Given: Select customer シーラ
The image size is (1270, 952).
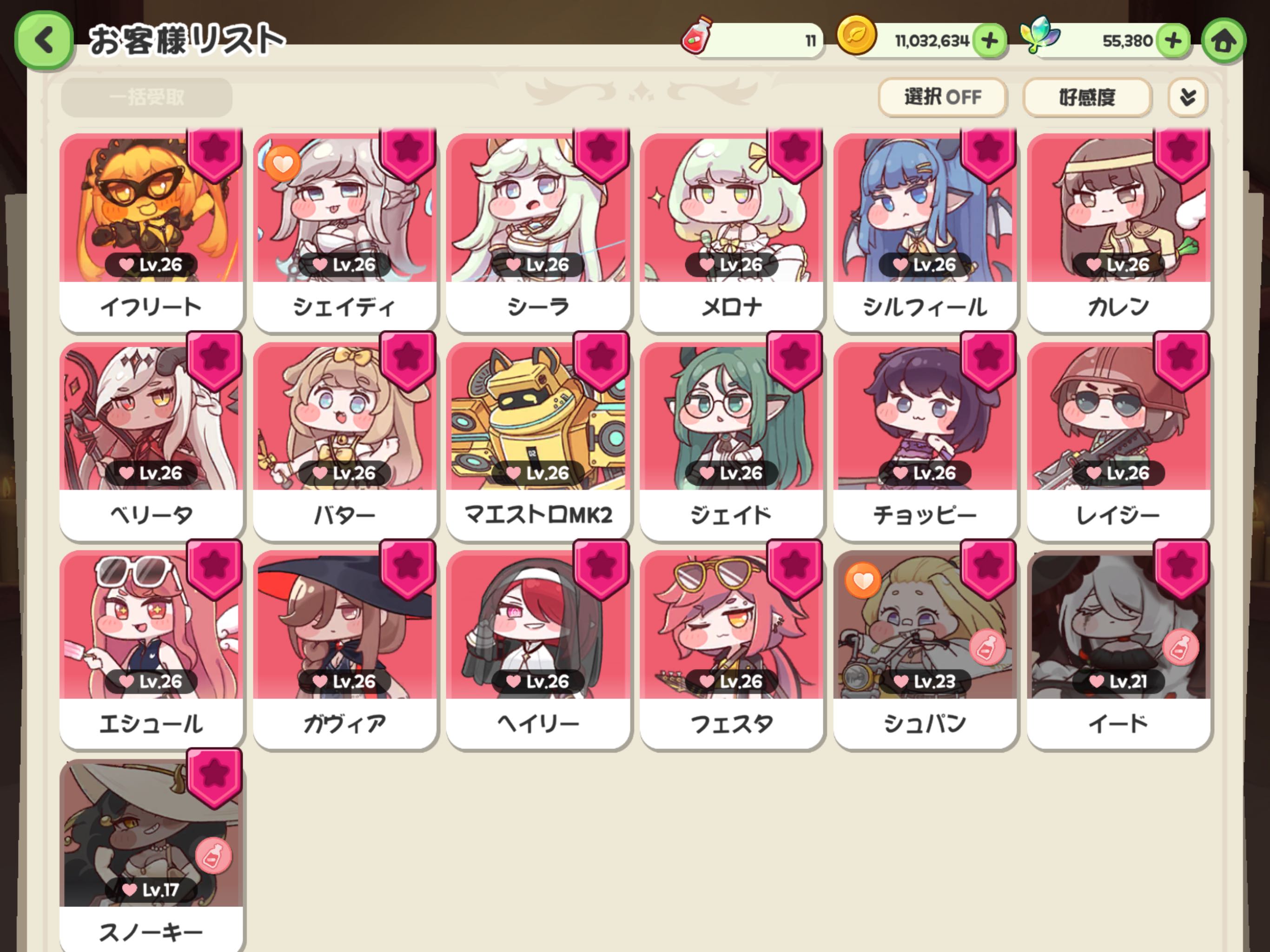Looking at the screenshot, I should coord(538,232).
